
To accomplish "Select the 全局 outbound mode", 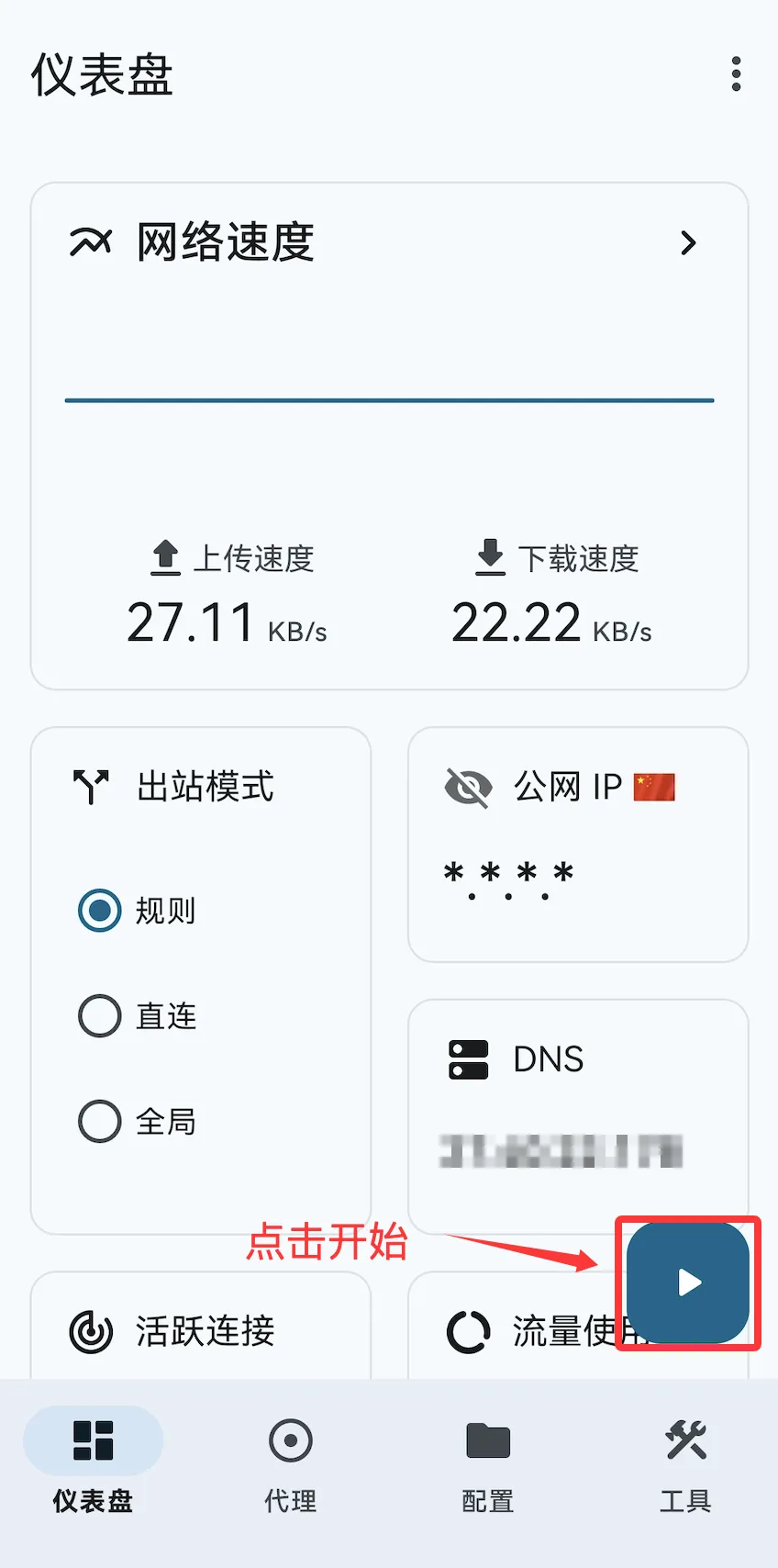I will coord(100,1121).
